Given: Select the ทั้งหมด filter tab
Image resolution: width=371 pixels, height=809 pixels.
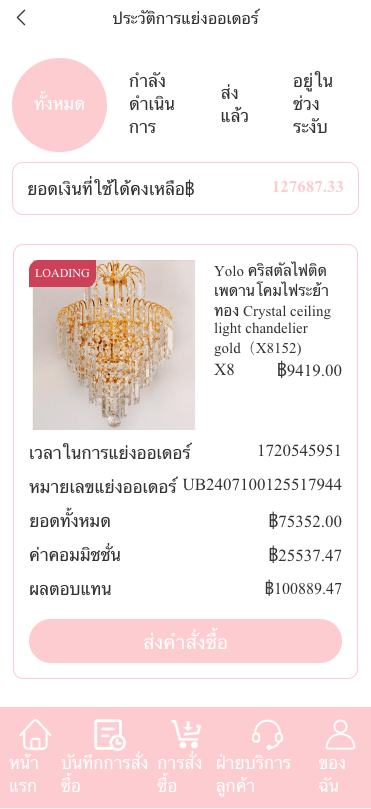Looking at the screenshot, I should (59, 105).
